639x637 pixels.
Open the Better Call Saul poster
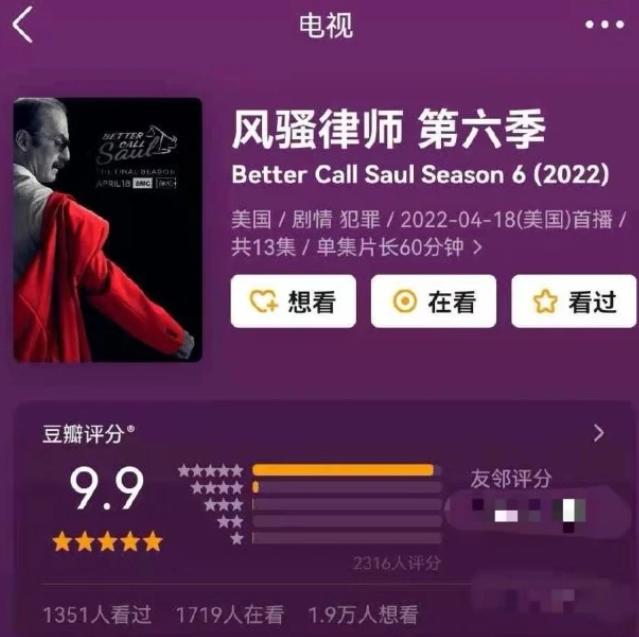tap(107, 230)
